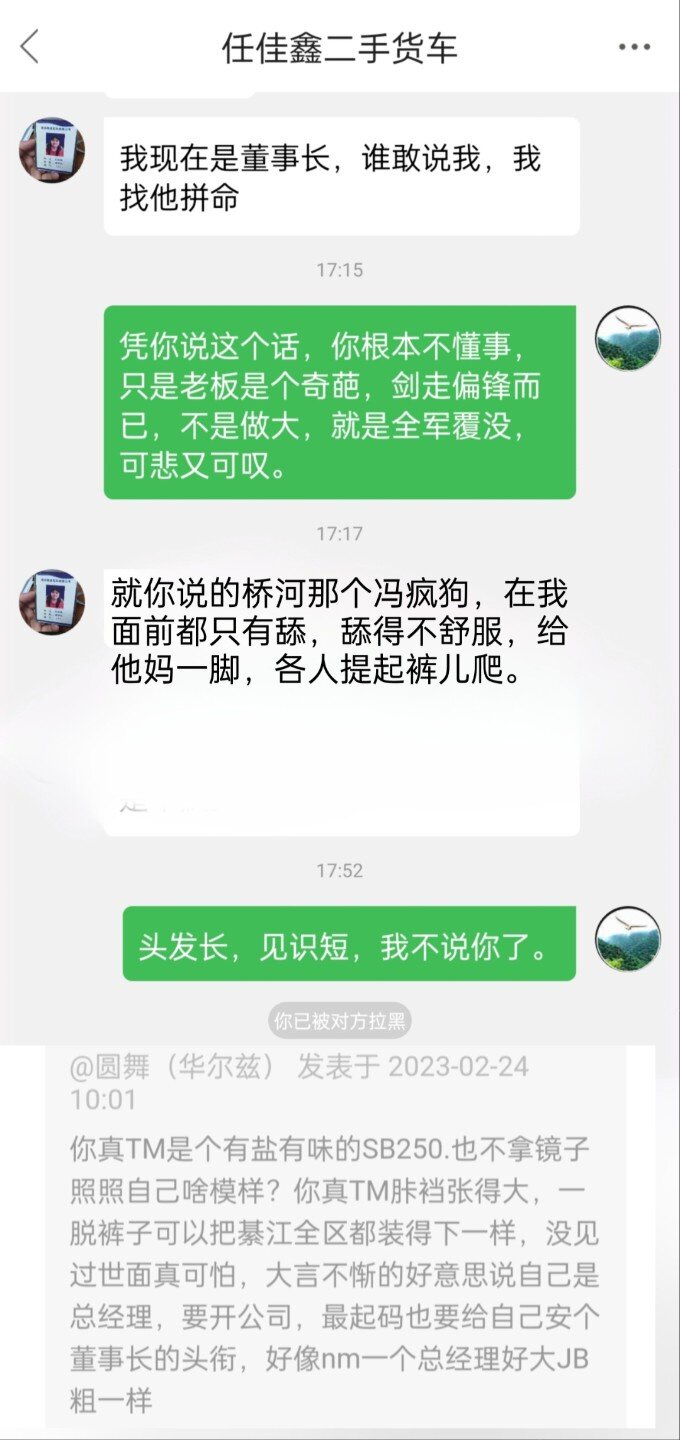This screenshot has height=1440, width=680.
Task: Open the three-dot chat options menu
Action: [x=634, y=47]
